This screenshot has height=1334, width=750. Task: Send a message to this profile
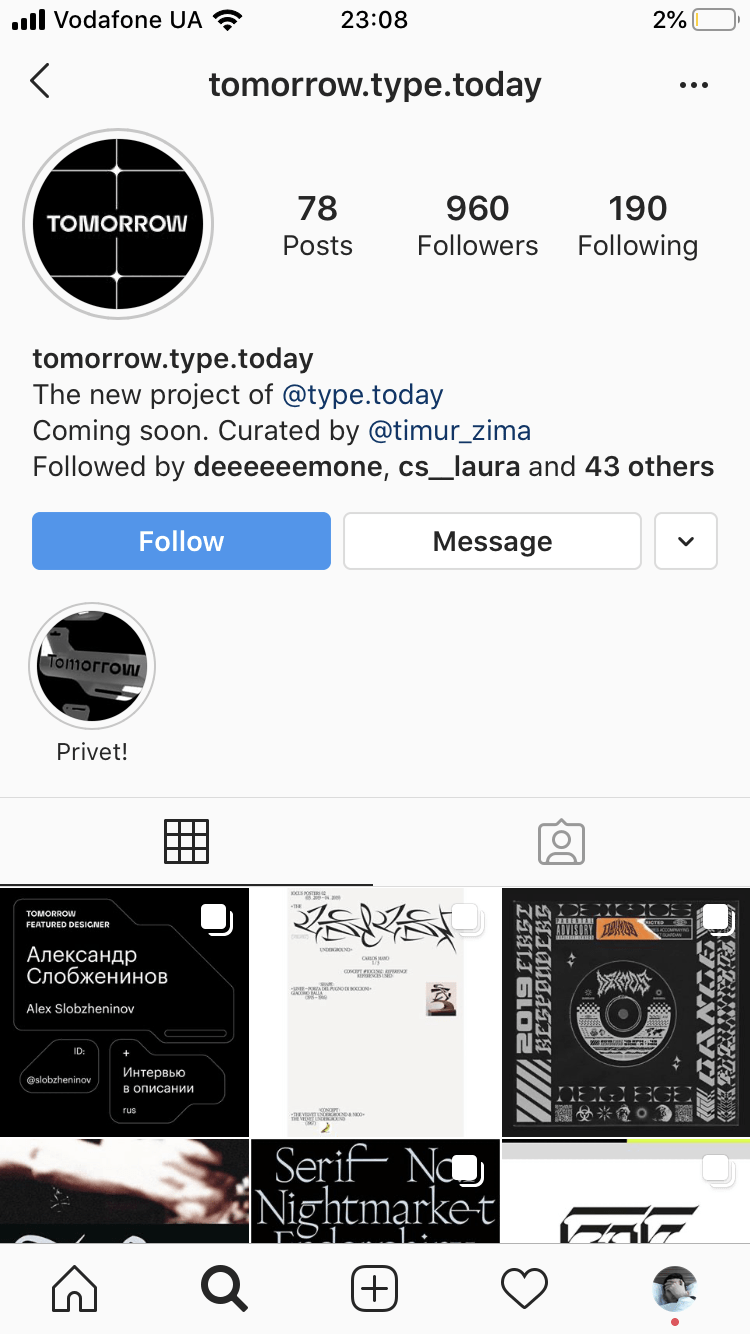492,541
